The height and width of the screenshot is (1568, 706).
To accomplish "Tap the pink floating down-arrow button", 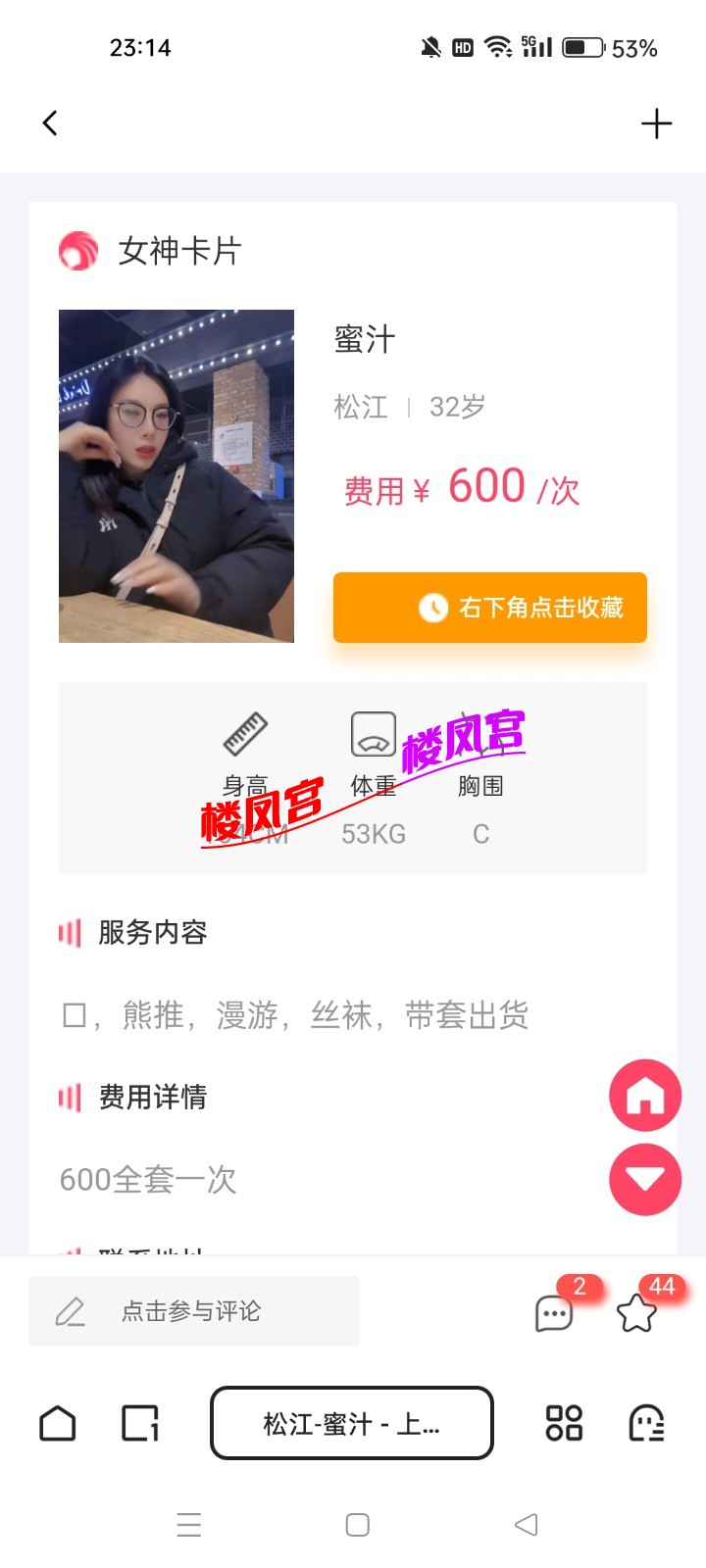I will pos(645,1179).
